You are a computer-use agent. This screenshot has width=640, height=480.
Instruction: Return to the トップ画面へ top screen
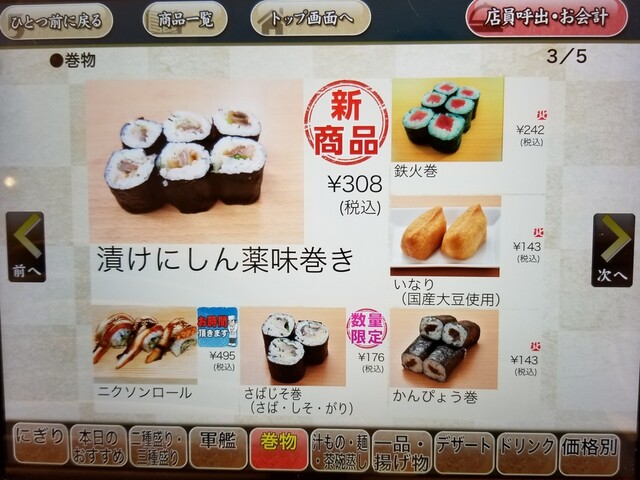(x=311, y=18)
